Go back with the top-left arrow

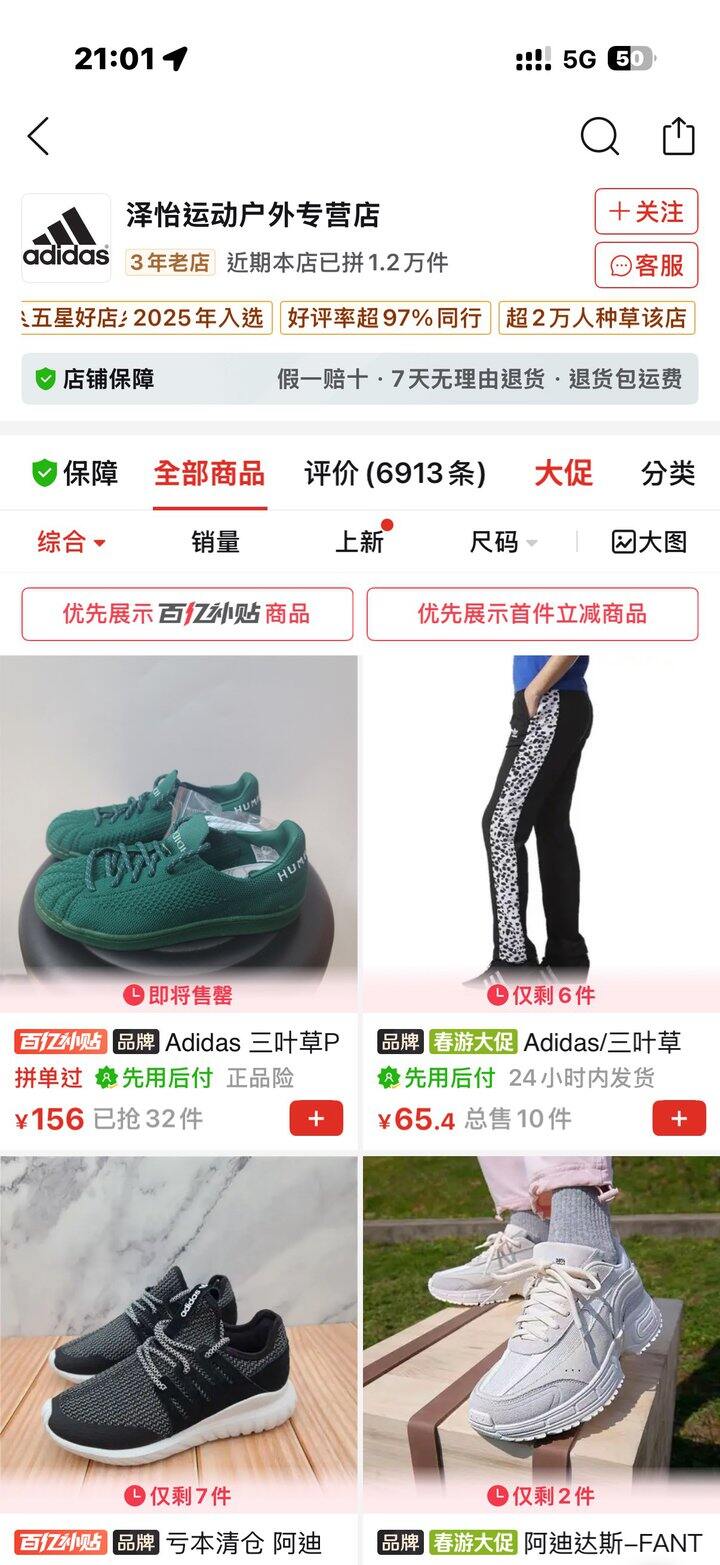(39, 136)
